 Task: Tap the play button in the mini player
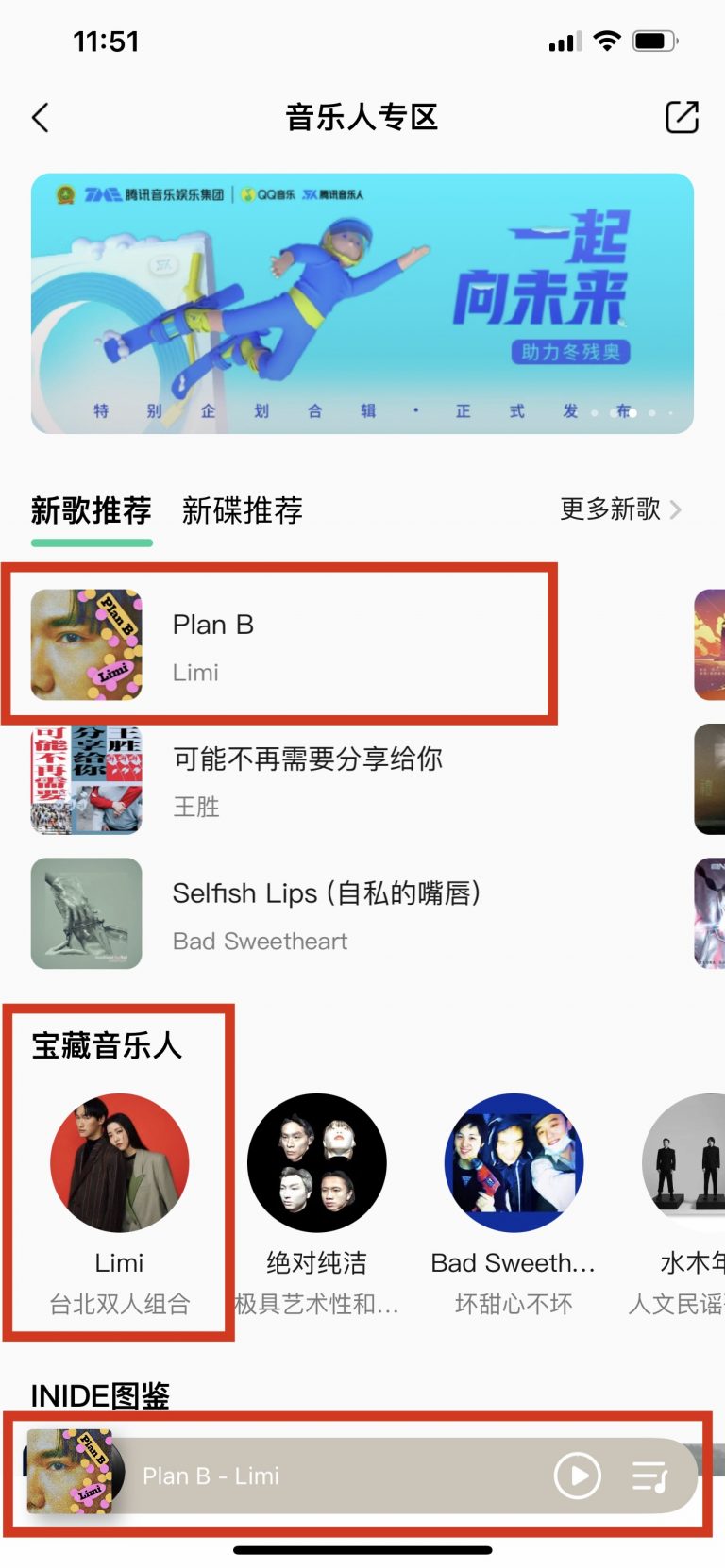tap(577, 1476)
